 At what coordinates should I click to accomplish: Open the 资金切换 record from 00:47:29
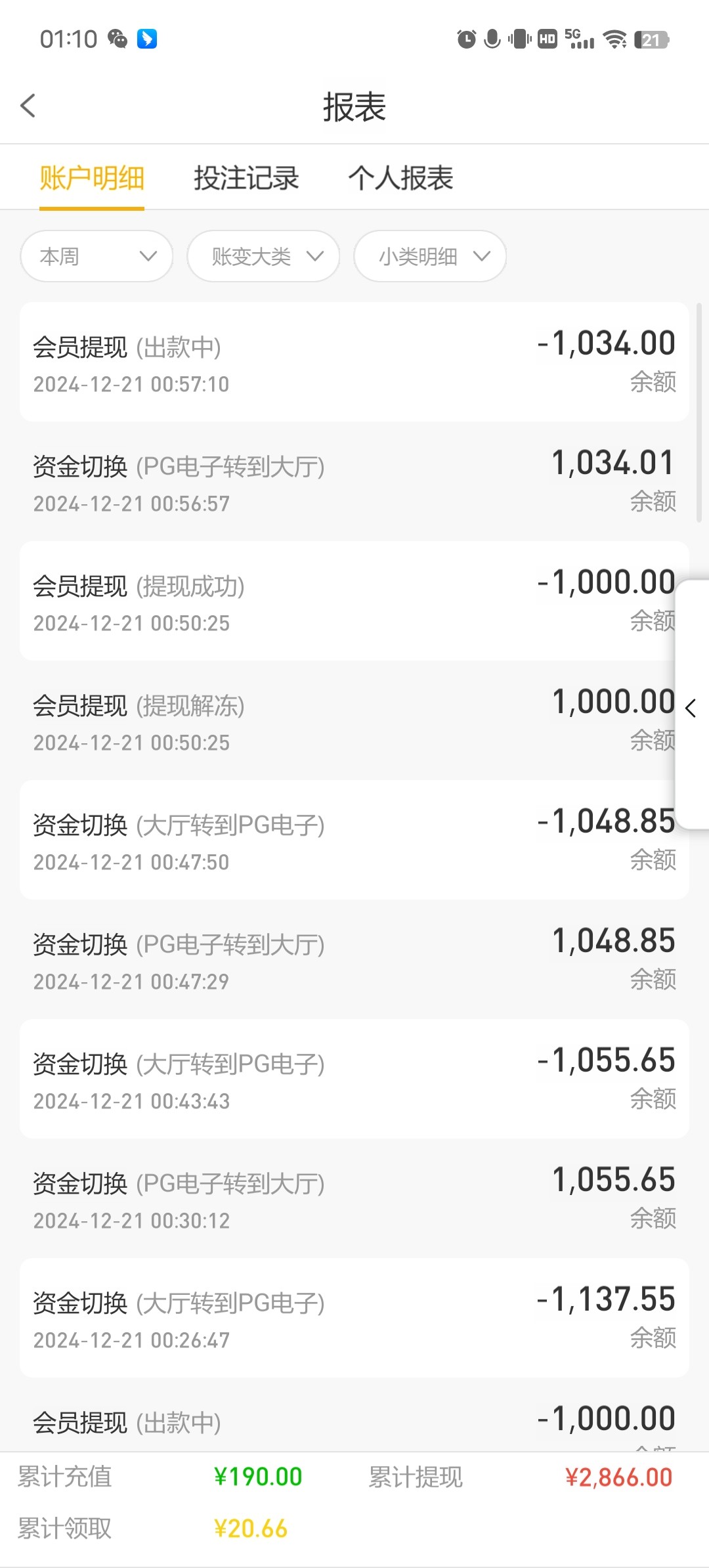354,959
